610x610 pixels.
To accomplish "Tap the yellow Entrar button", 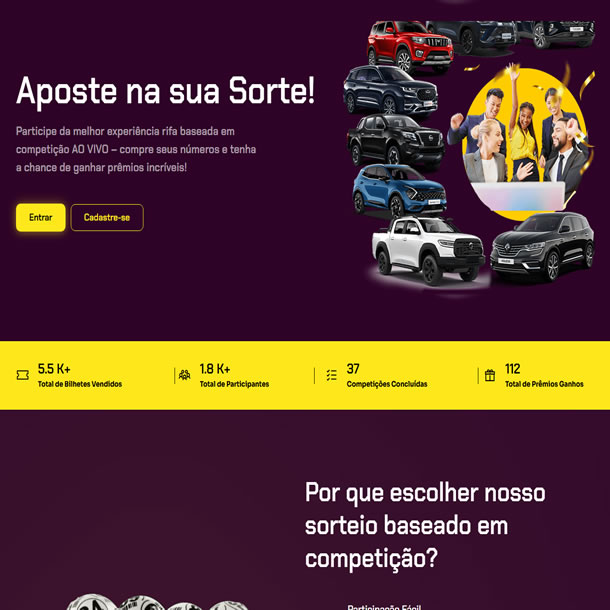I will 41,218.
